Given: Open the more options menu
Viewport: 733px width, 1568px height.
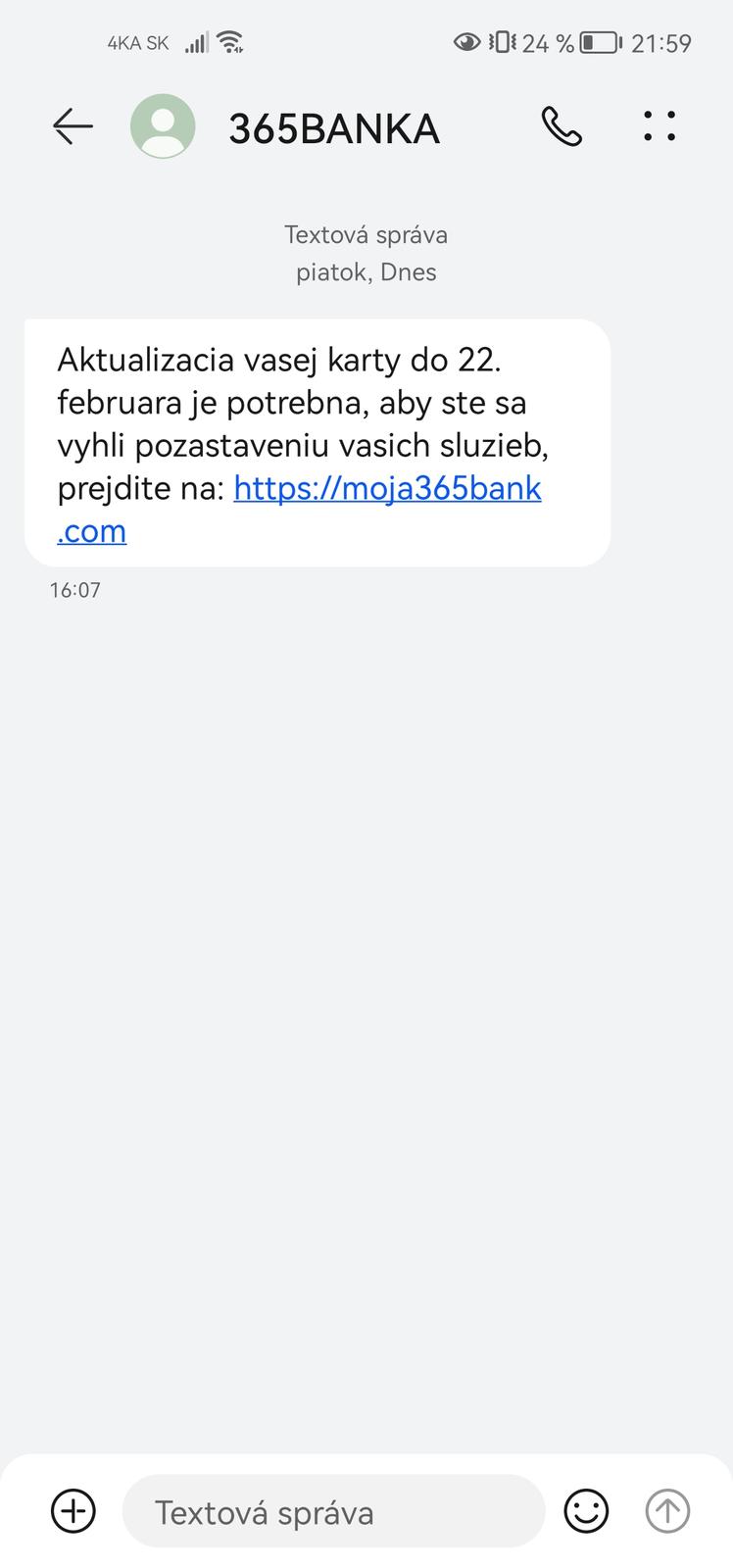Looking at the screenshot, I should 660,126.
